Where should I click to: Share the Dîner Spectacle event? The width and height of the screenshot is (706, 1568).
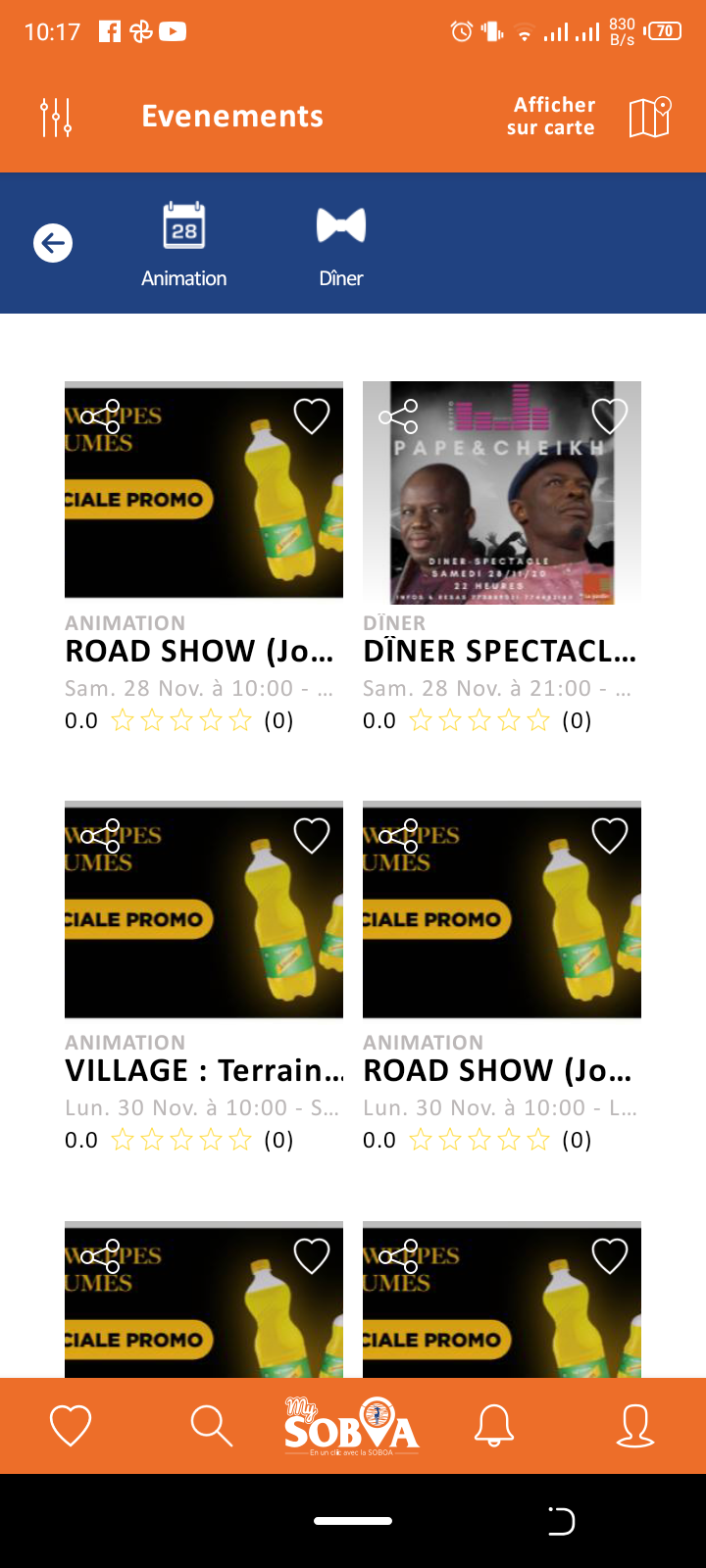click(398, 416)
